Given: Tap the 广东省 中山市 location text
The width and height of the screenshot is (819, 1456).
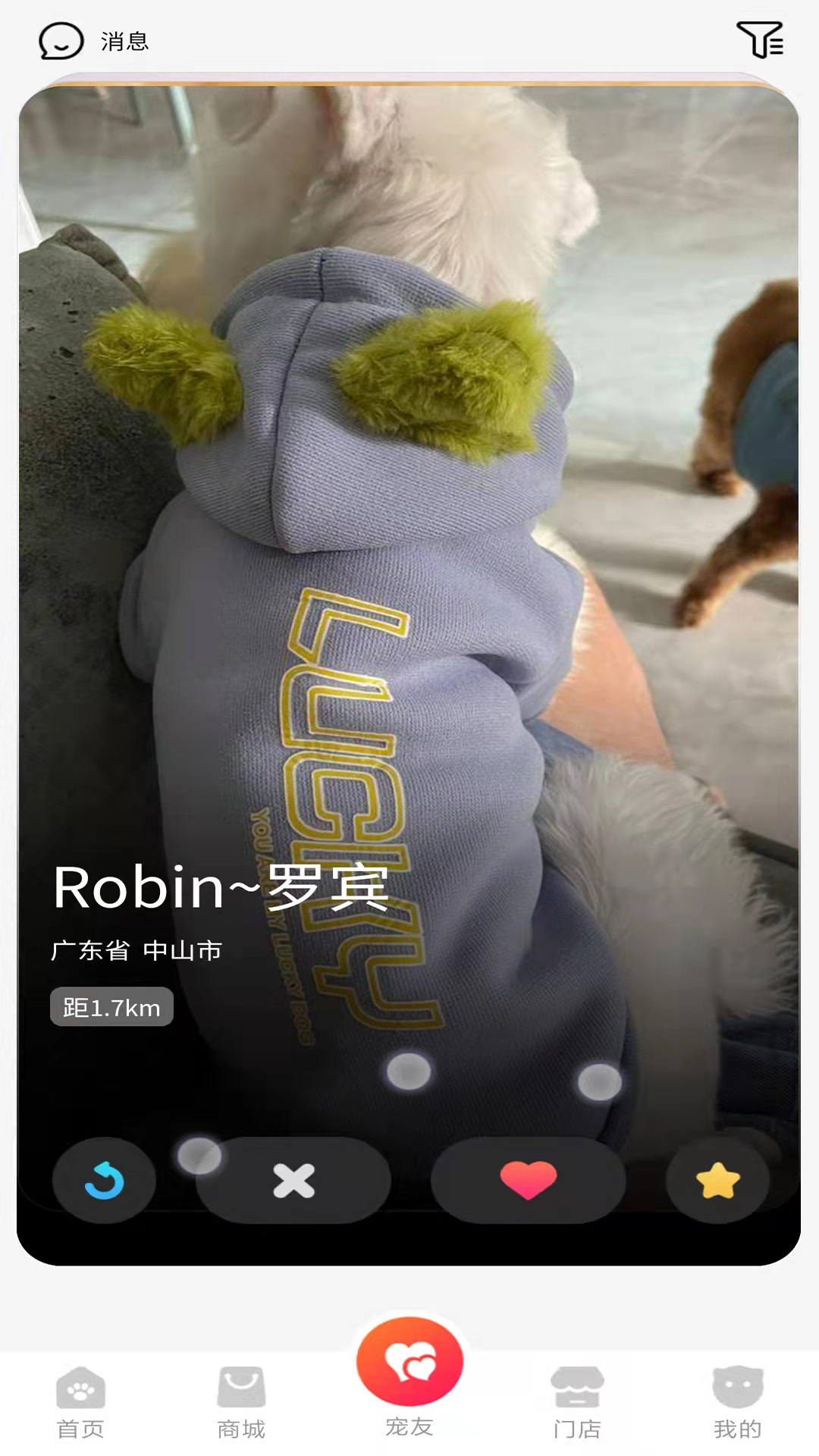Looking at the screenshot, I should (x=134, y=949).
